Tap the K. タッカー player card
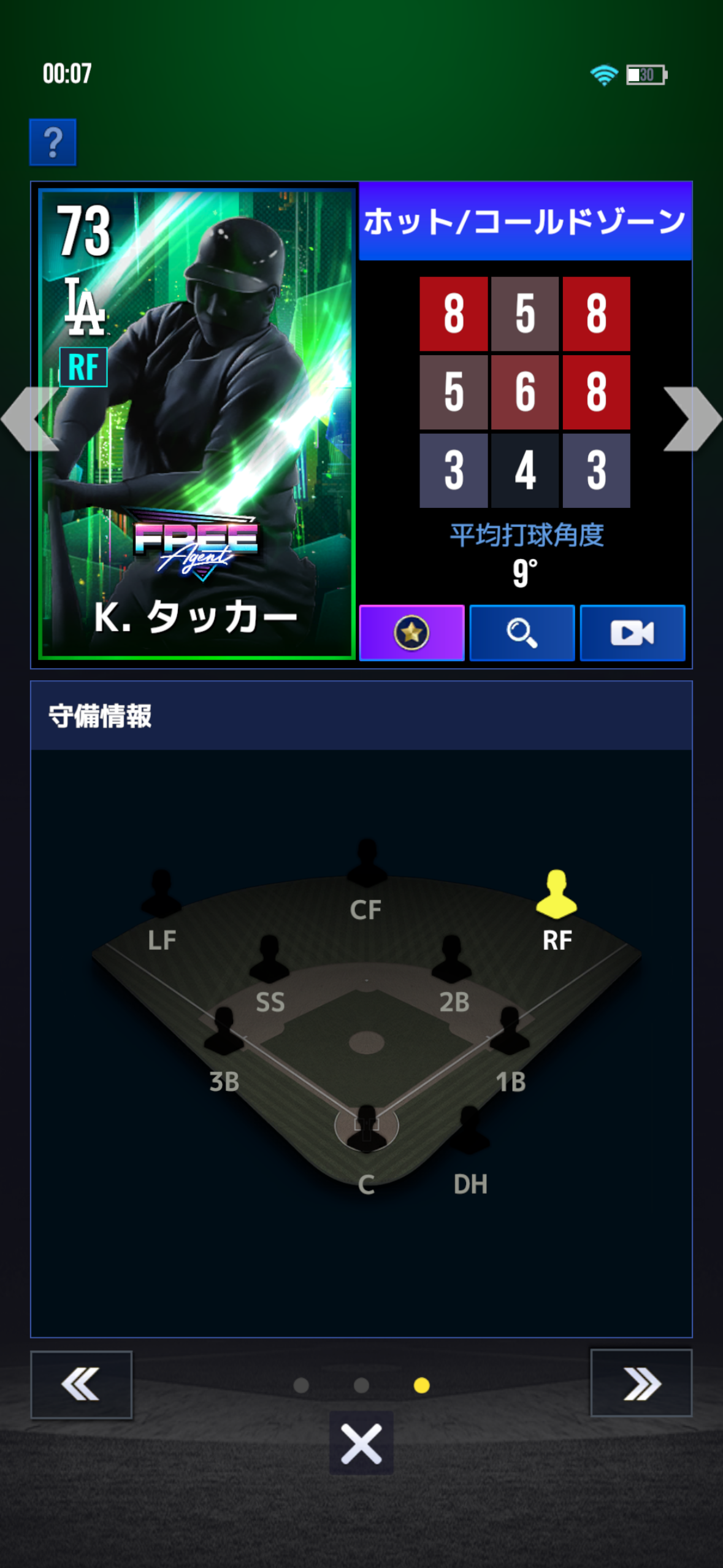The width and height of the screenshot is (723, 1568). tap(197, 424)
